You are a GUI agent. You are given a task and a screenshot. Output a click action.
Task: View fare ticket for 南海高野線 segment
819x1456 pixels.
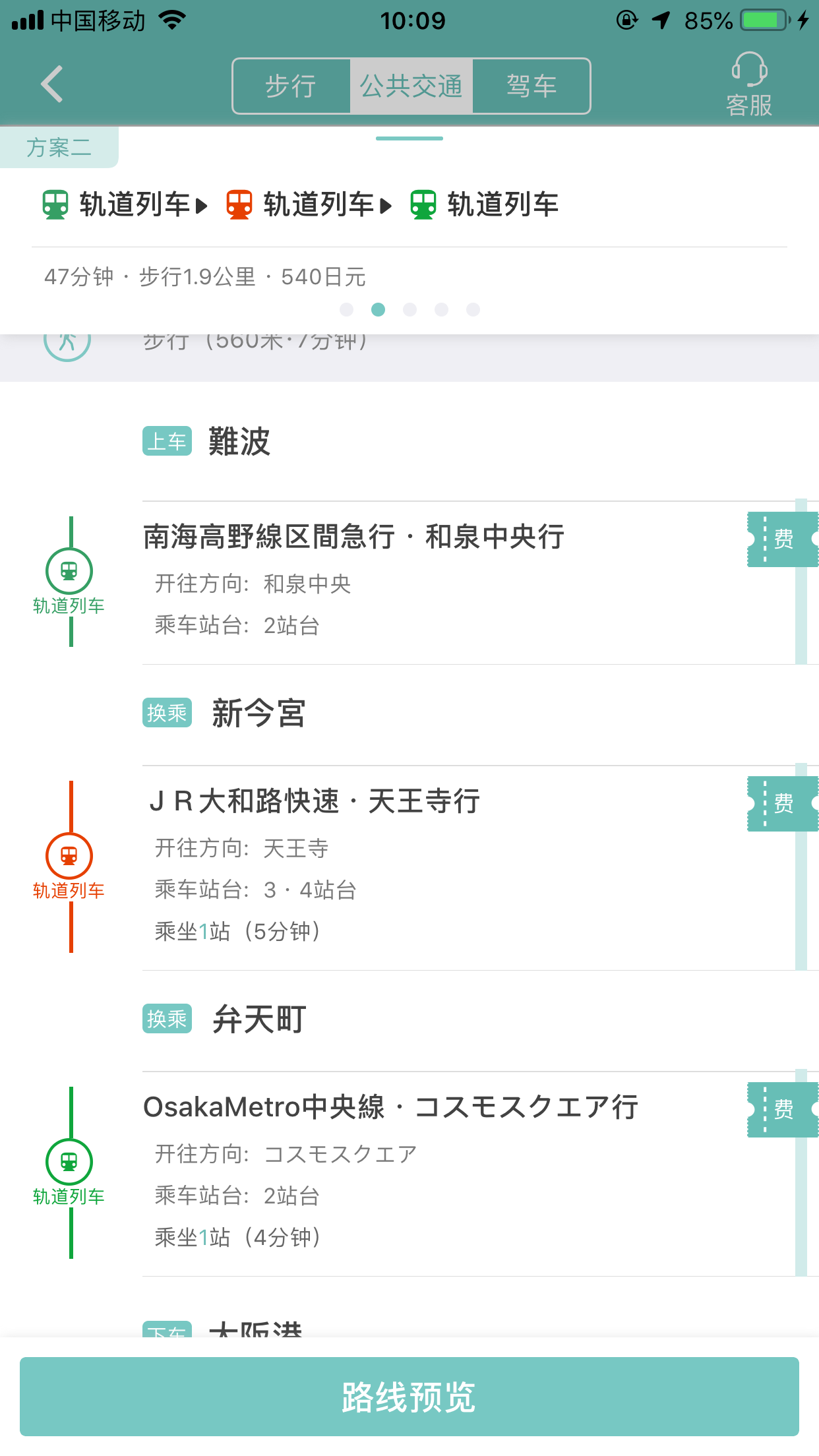point(783,539)
